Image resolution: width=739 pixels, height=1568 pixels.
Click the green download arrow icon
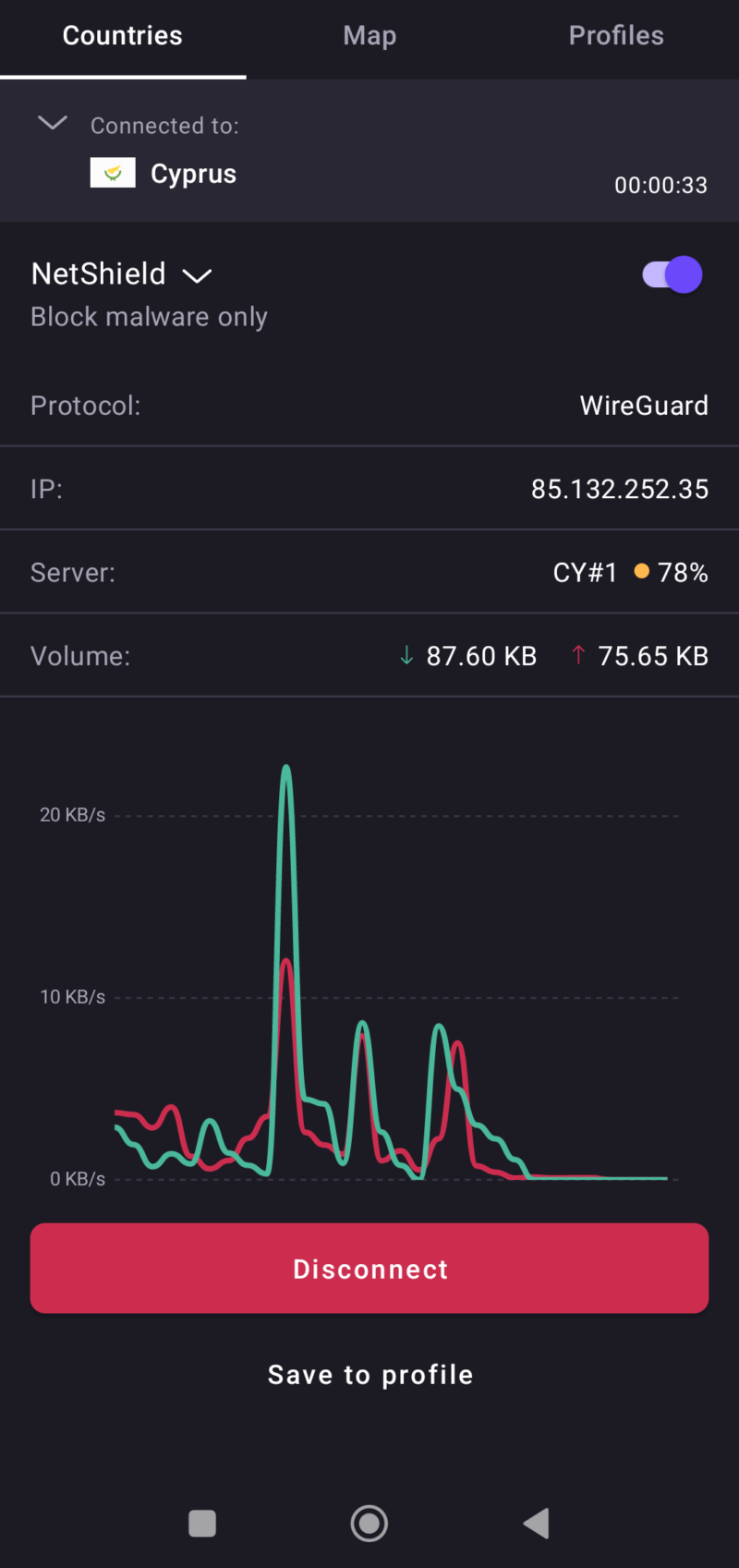[x=406, y=655]
